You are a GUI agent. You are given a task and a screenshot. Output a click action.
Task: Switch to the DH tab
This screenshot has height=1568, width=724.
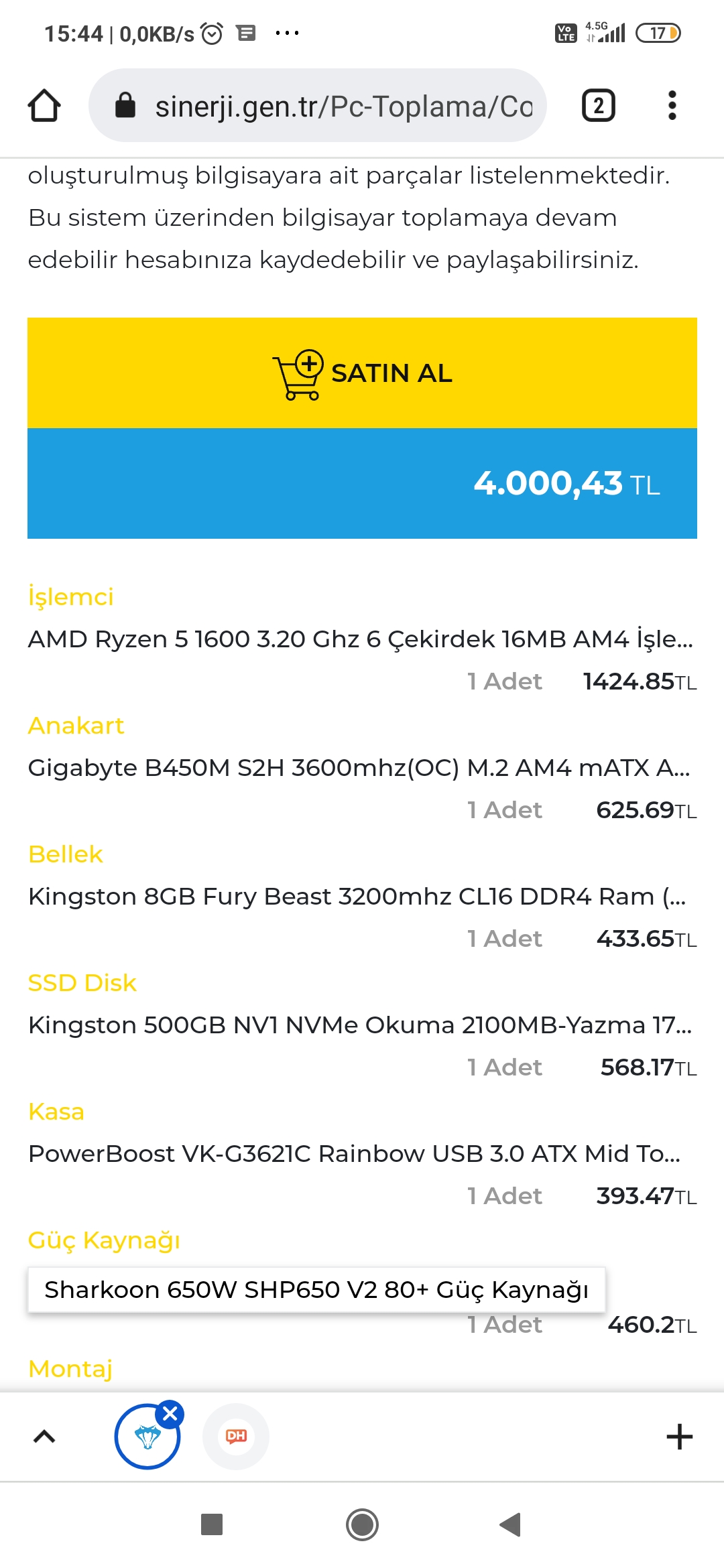tap(236, 1436)
